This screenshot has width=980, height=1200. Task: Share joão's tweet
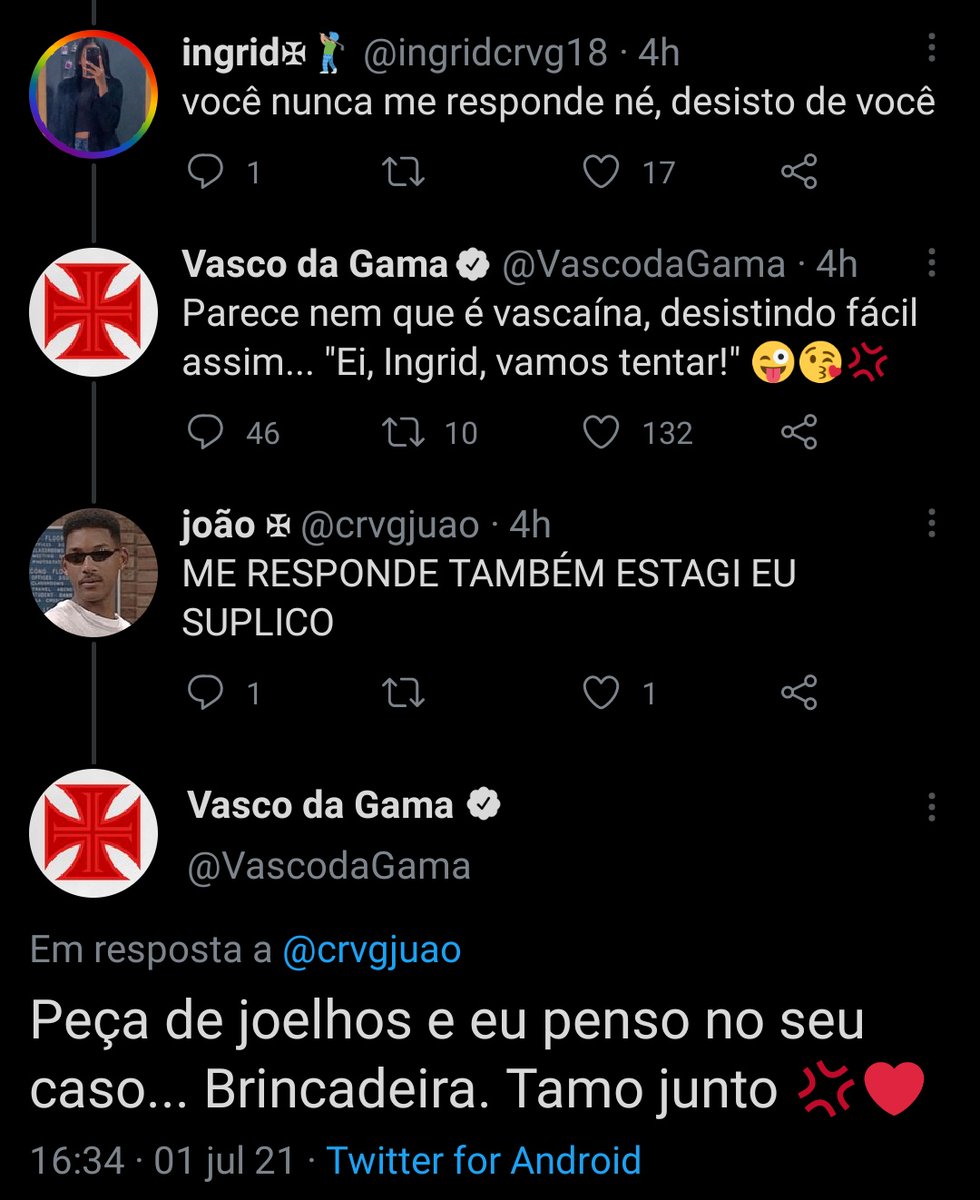coord(799,692)
